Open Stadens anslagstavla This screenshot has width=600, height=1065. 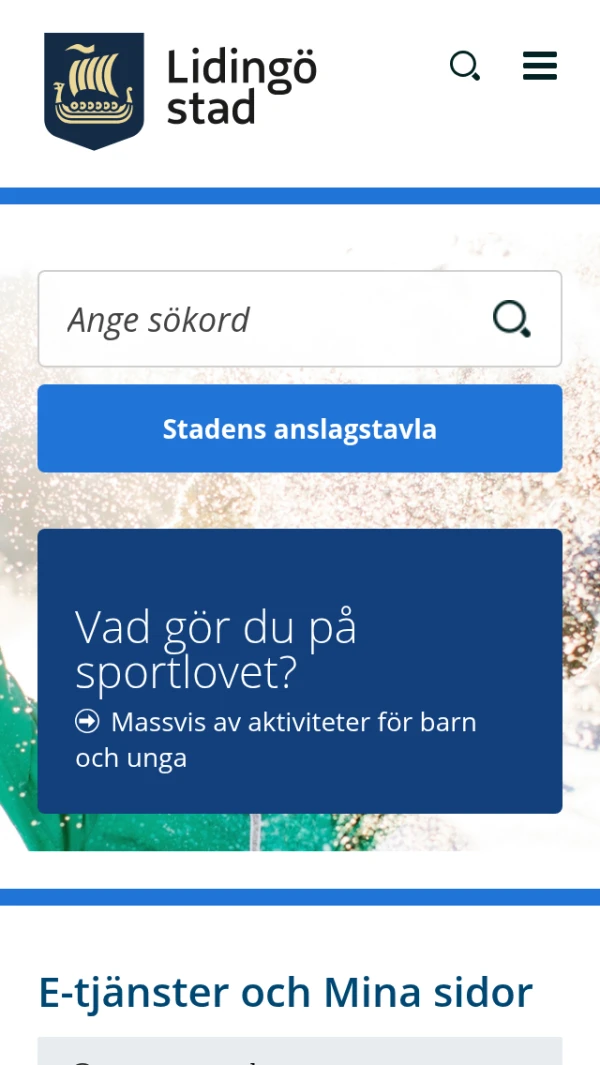[300, 429]
